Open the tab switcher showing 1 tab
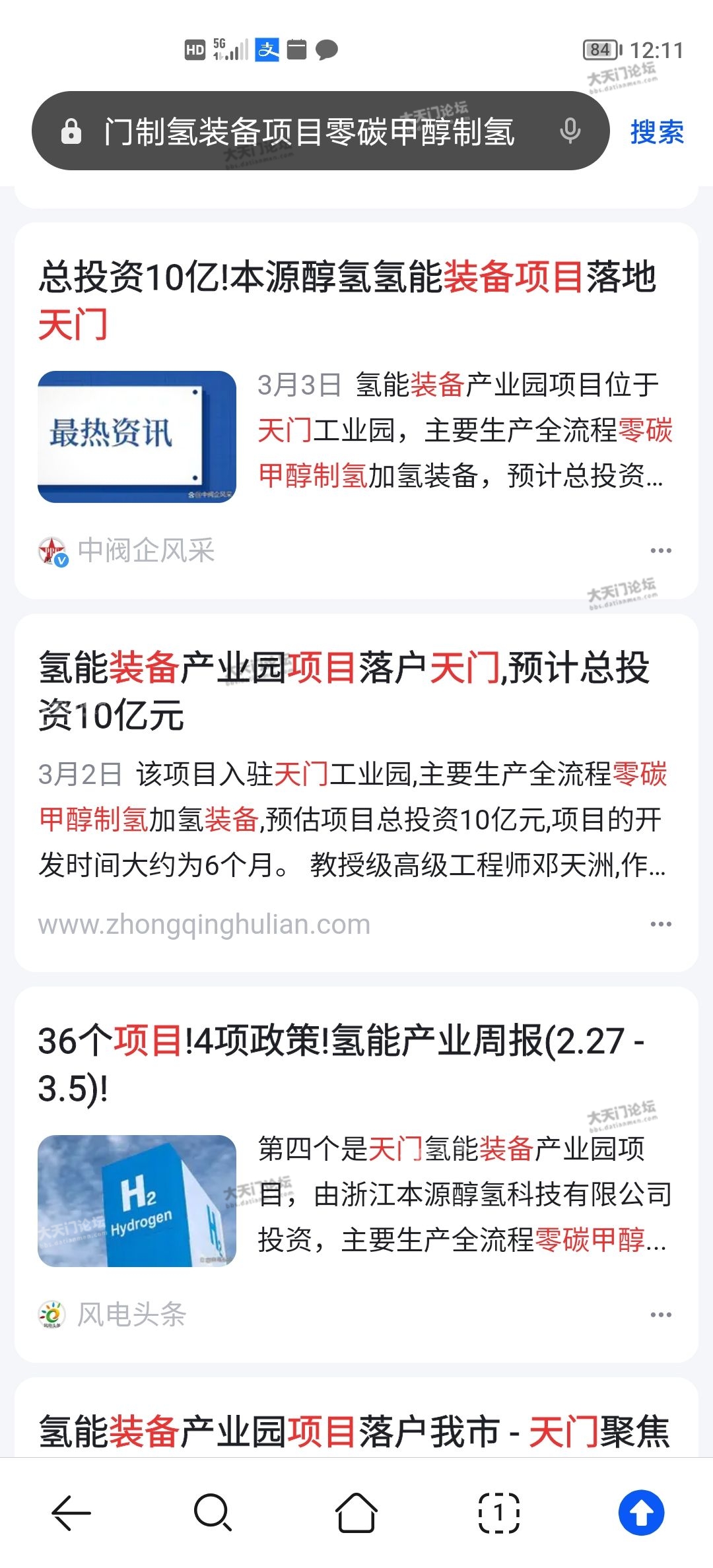Image resolution: width=713 pixels, height=1568 pixels. pyautogui.click(x=498, y=1513)
